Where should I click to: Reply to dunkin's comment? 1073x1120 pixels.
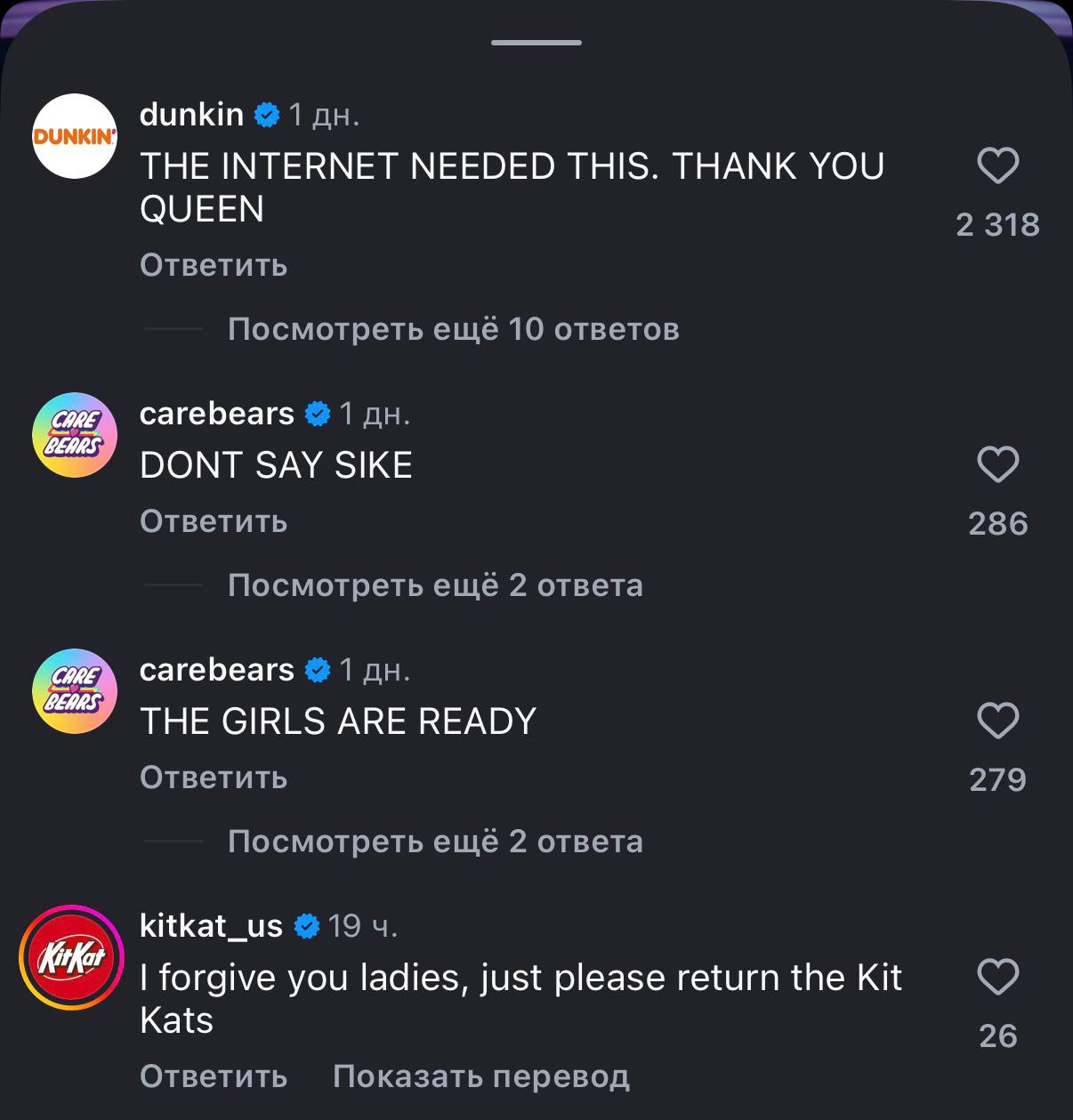[x=214, y=265]
